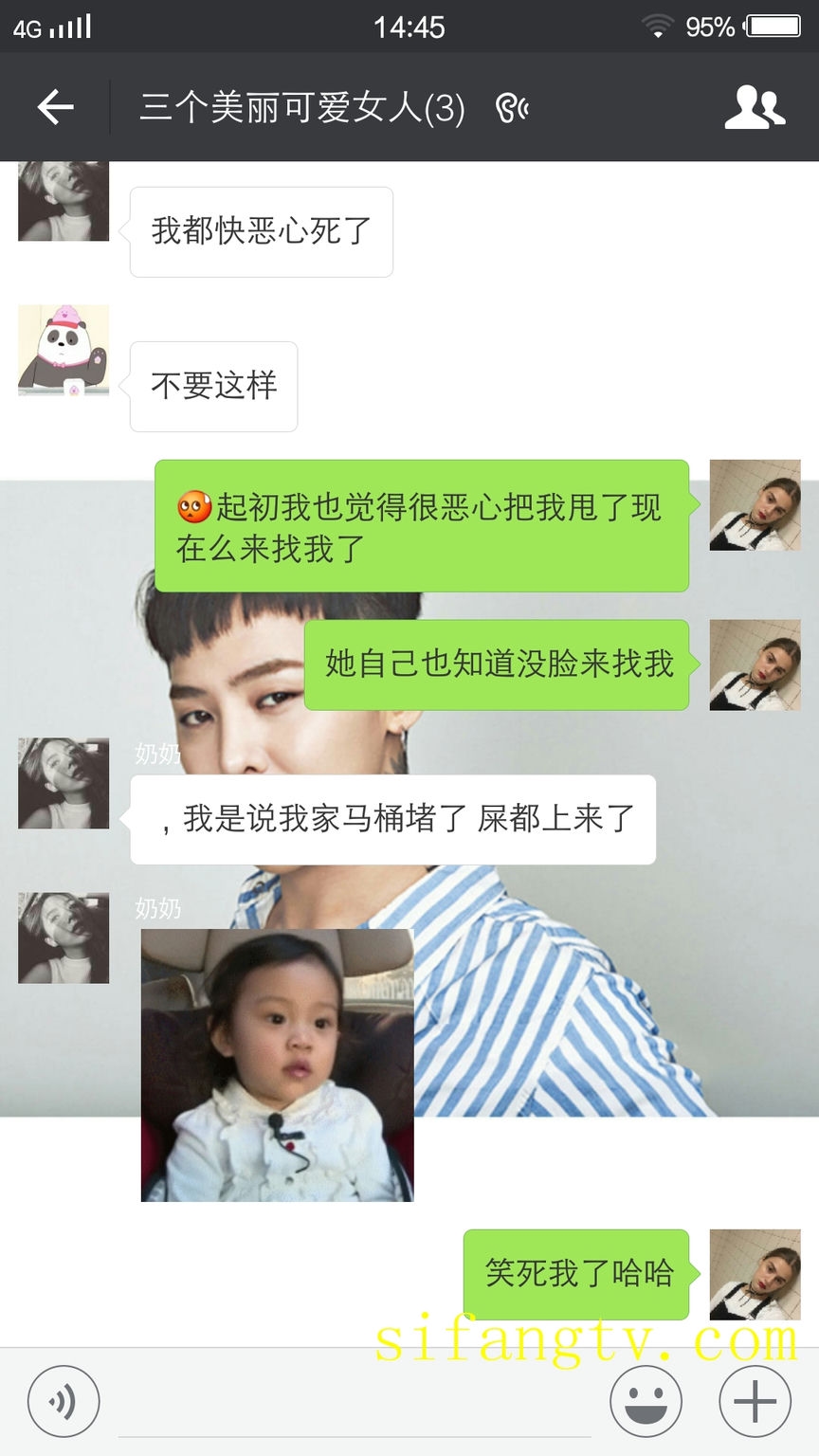Open the emoji sticker panel
The height and width of the screenshot is (1456, 819).
[x=646, y=1401]
